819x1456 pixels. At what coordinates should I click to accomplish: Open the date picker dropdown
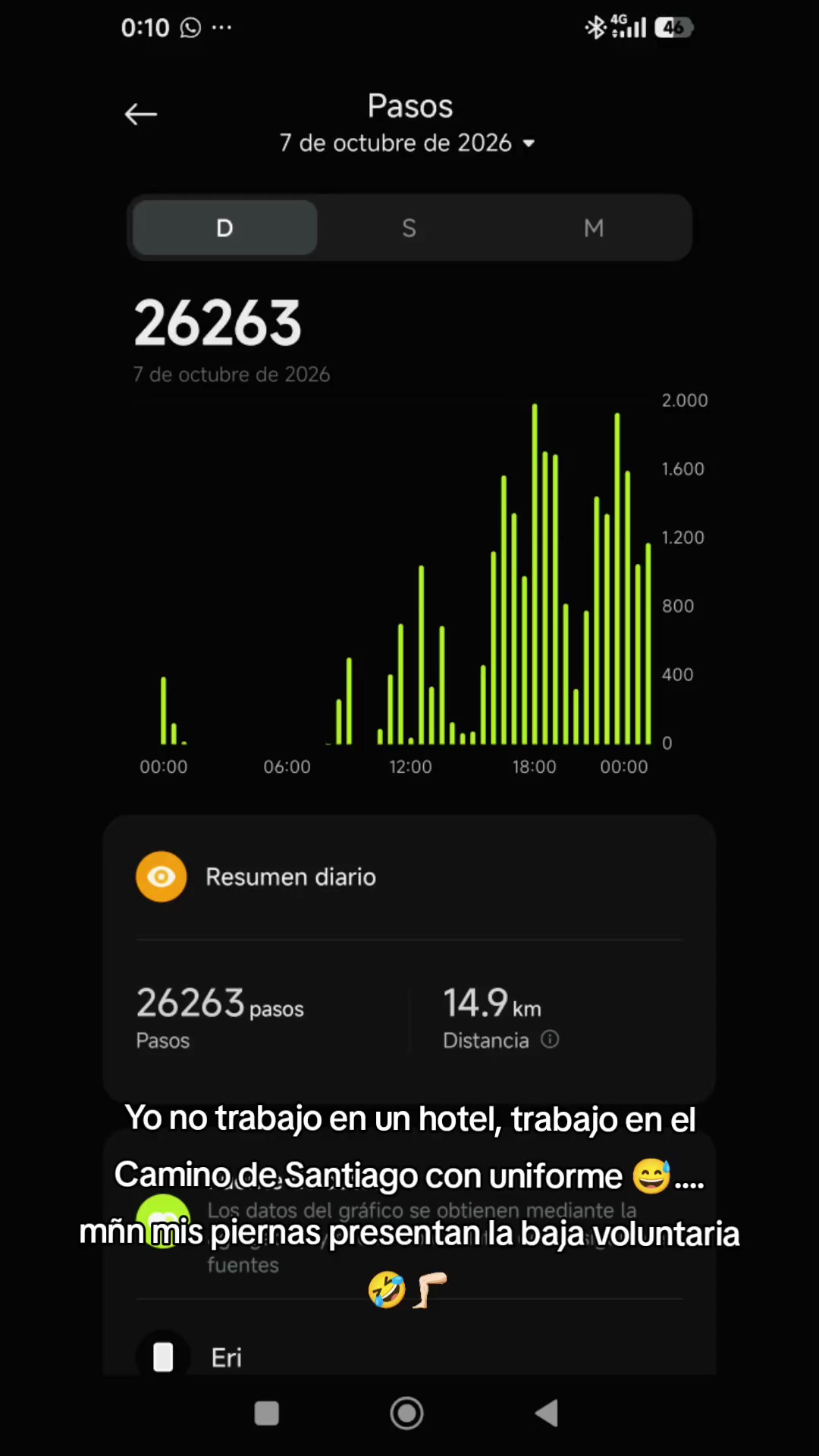pyautogui.click(x=407, y=143)
